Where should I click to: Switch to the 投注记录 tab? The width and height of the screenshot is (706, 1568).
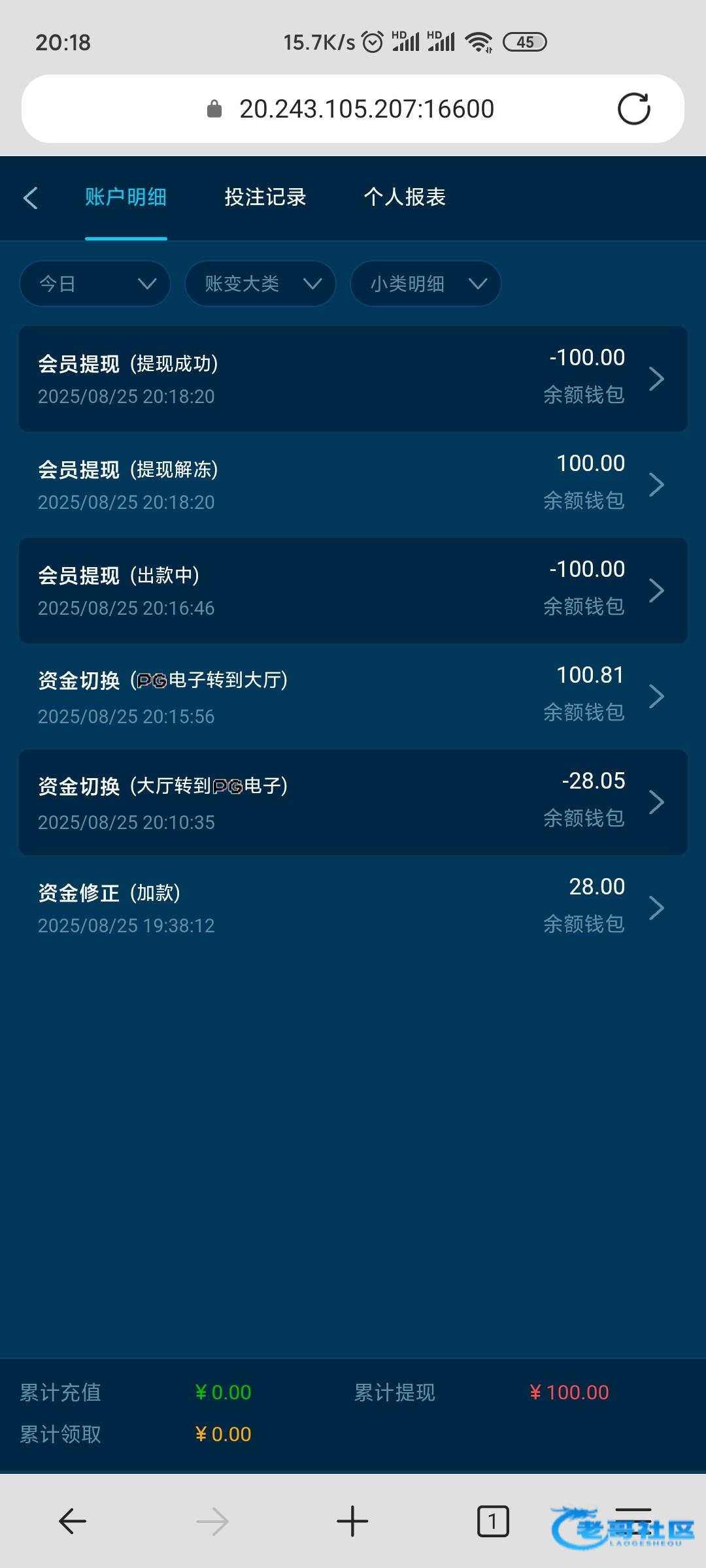[265, 197]
